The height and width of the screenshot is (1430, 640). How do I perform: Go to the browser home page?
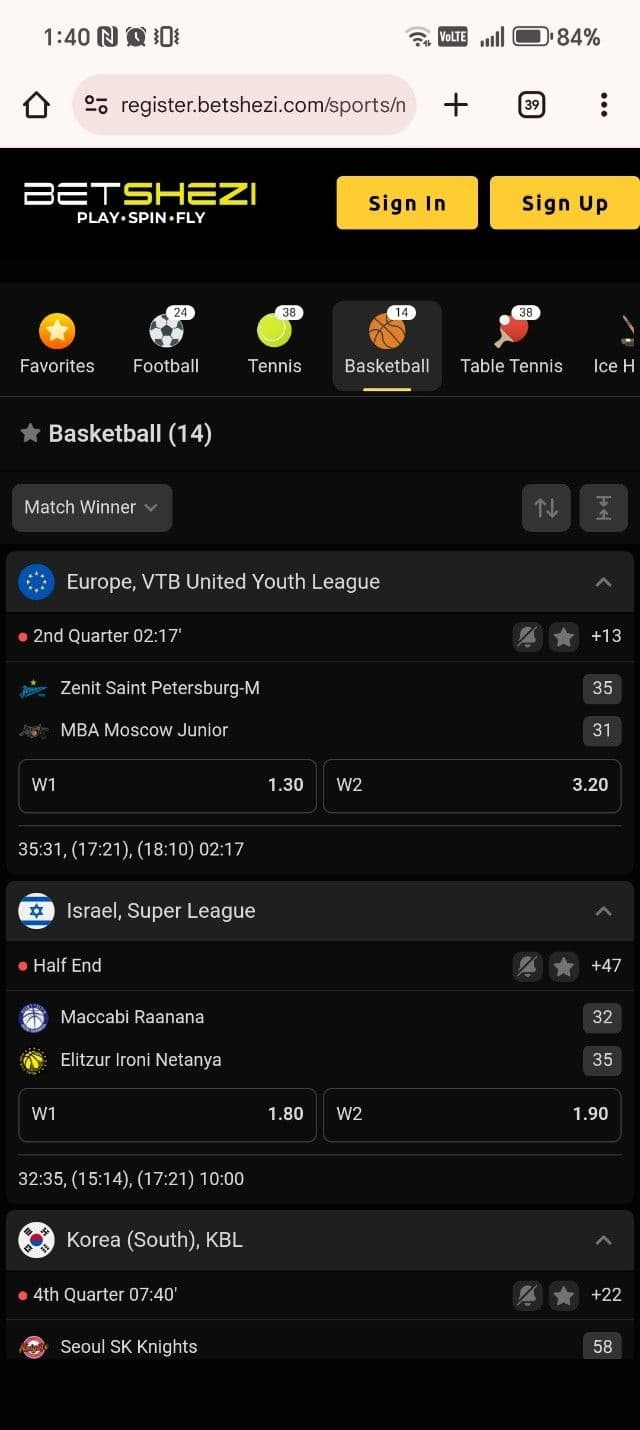[x=36, y=105]
